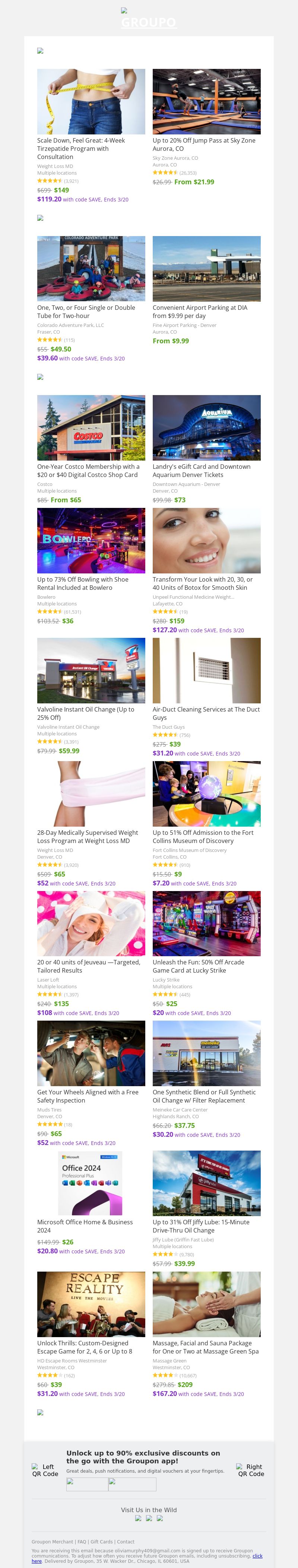View the Sky Zone Aurora jump pass deal
Image resolution: width=298 pixels, height=1568 pixels.
tap(206, 102)
